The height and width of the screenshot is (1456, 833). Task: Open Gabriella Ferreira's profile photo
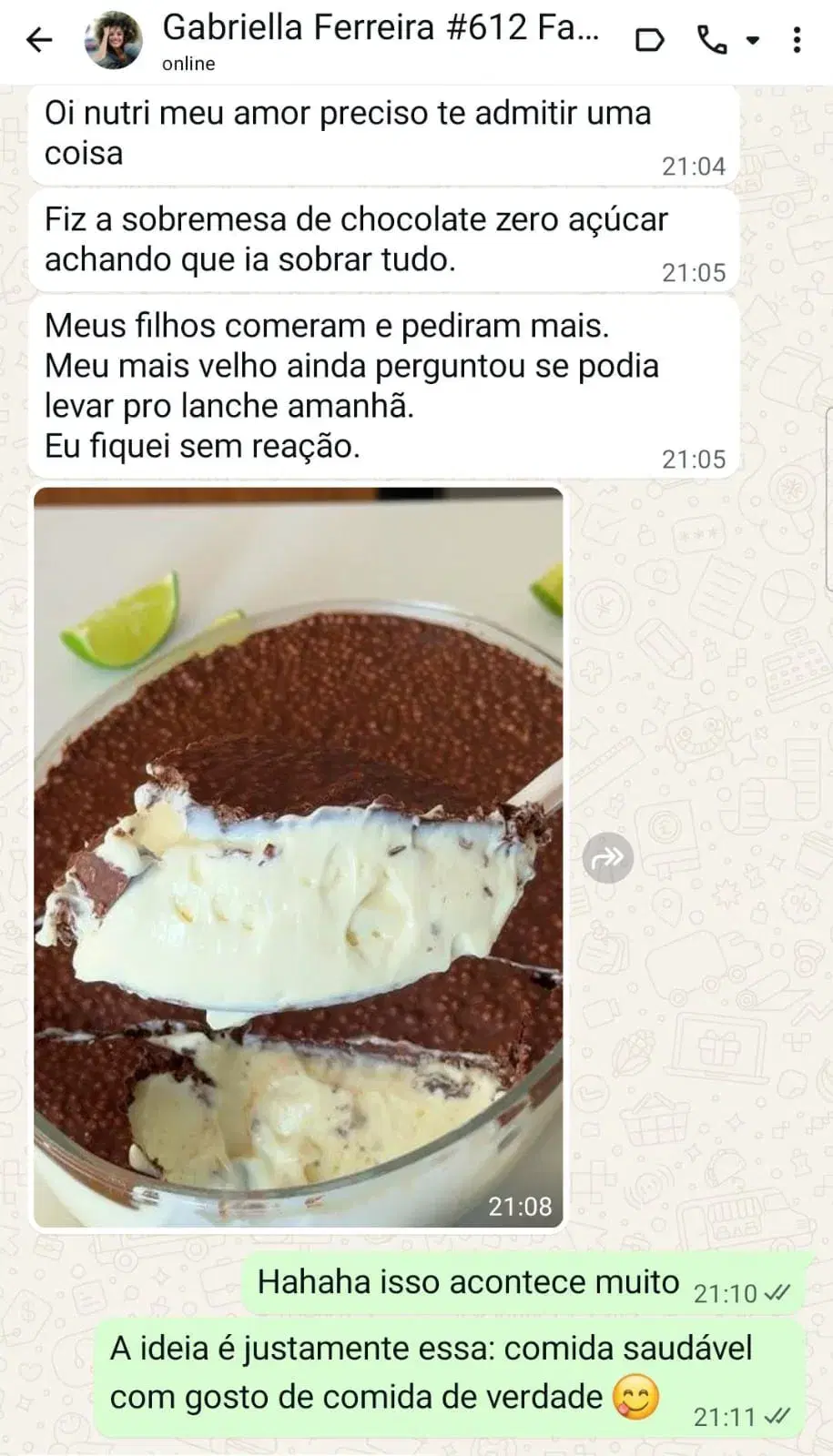click(x=114, y=40)
